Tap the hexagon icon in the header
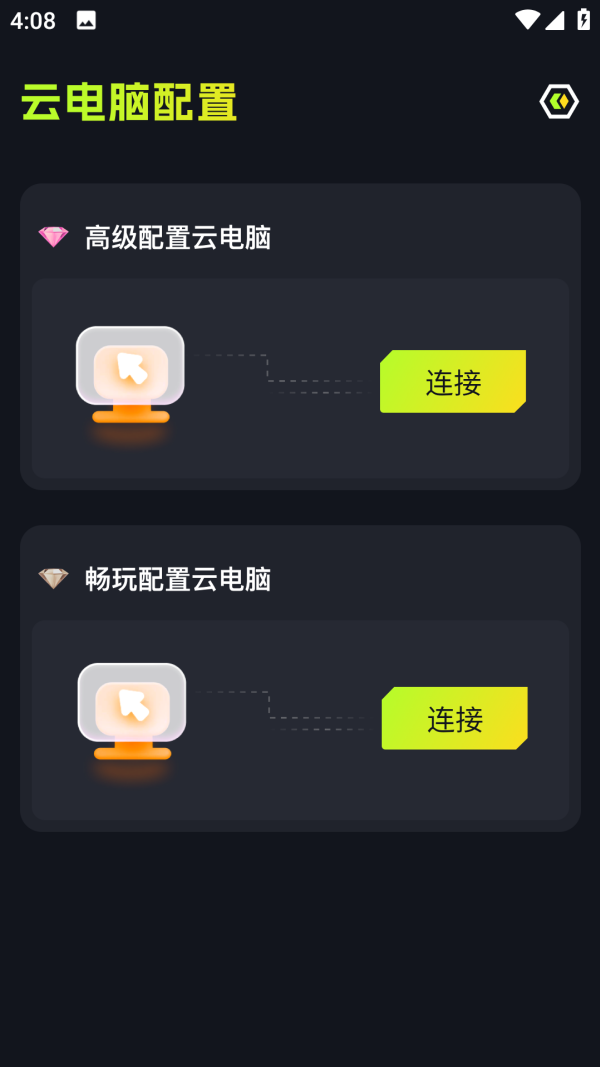The height and width of the screenshot is (1067, 600). tap(559, 102)
